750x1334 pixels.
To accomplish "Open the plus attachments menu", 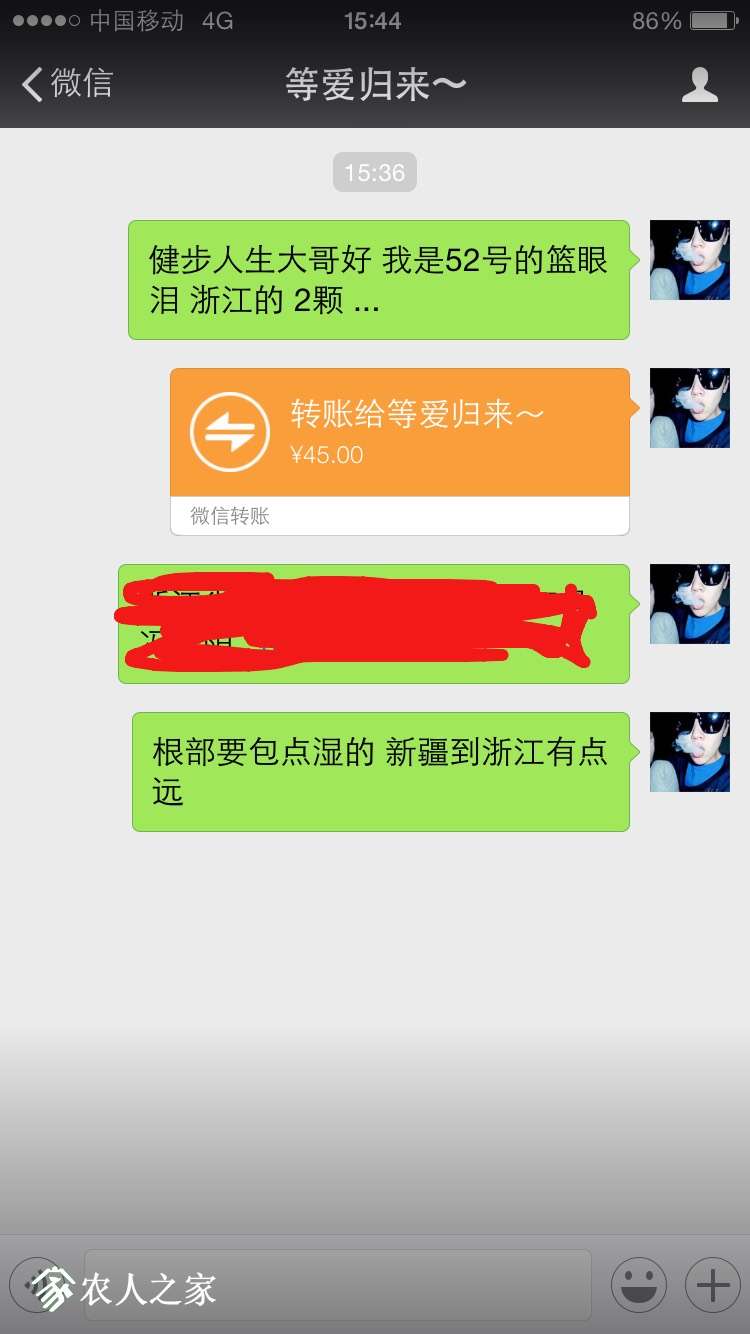I will point(712,1284).
